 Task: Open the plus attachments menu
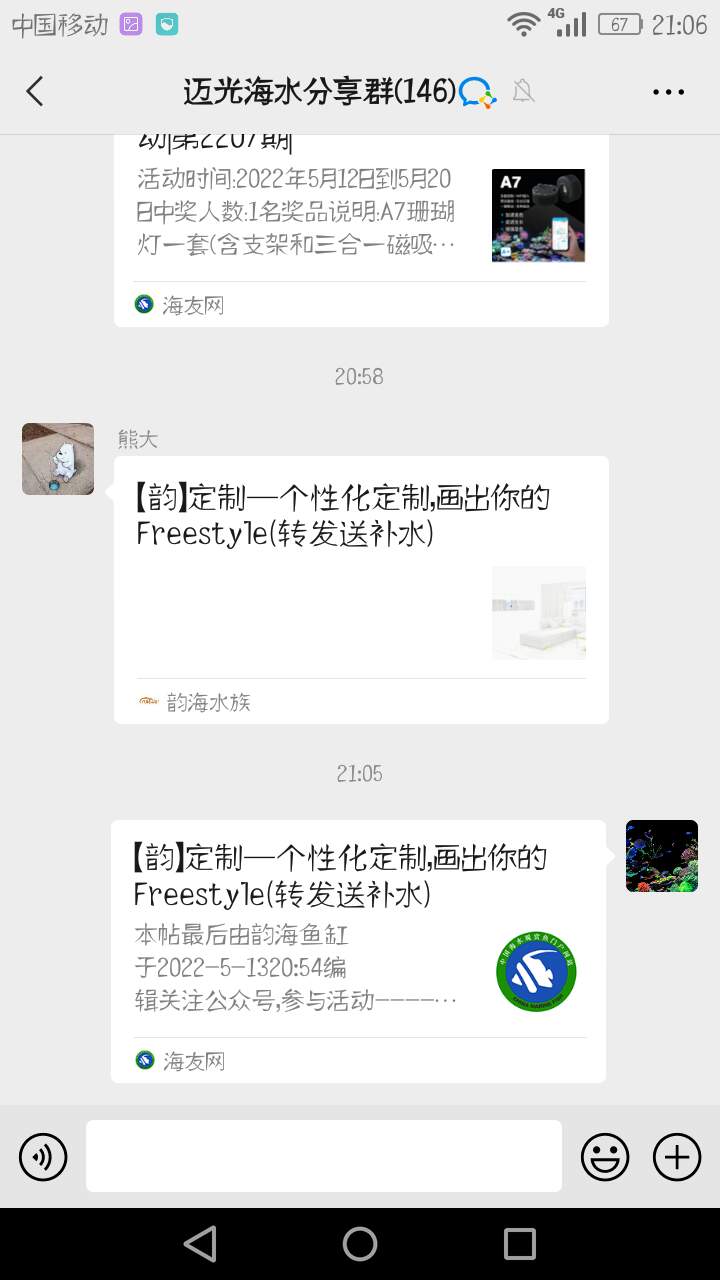pyautogui.click(x=677, y=1157)
